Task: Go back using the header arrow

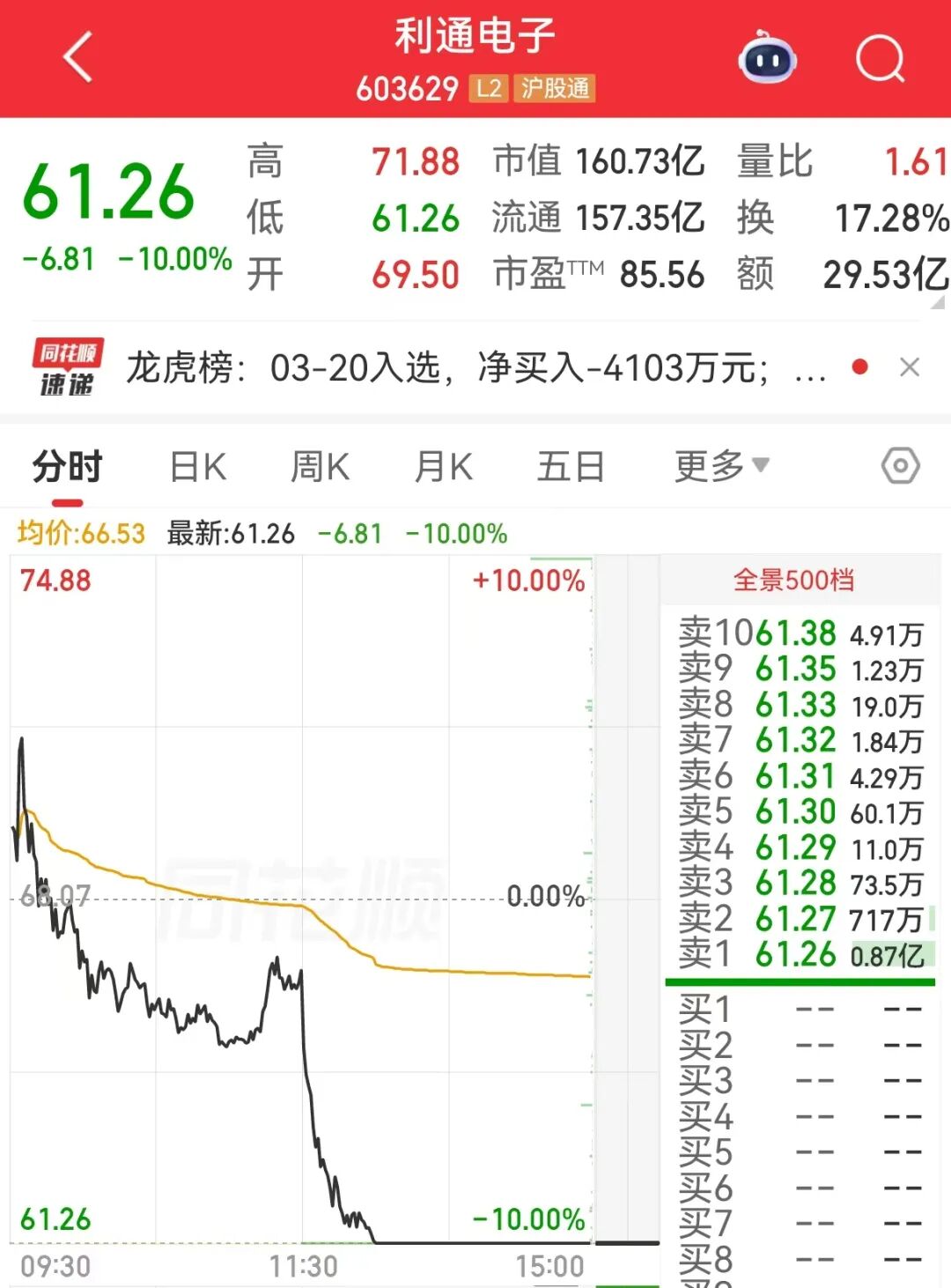Action: pyautogui.click(x=77, y=57)
